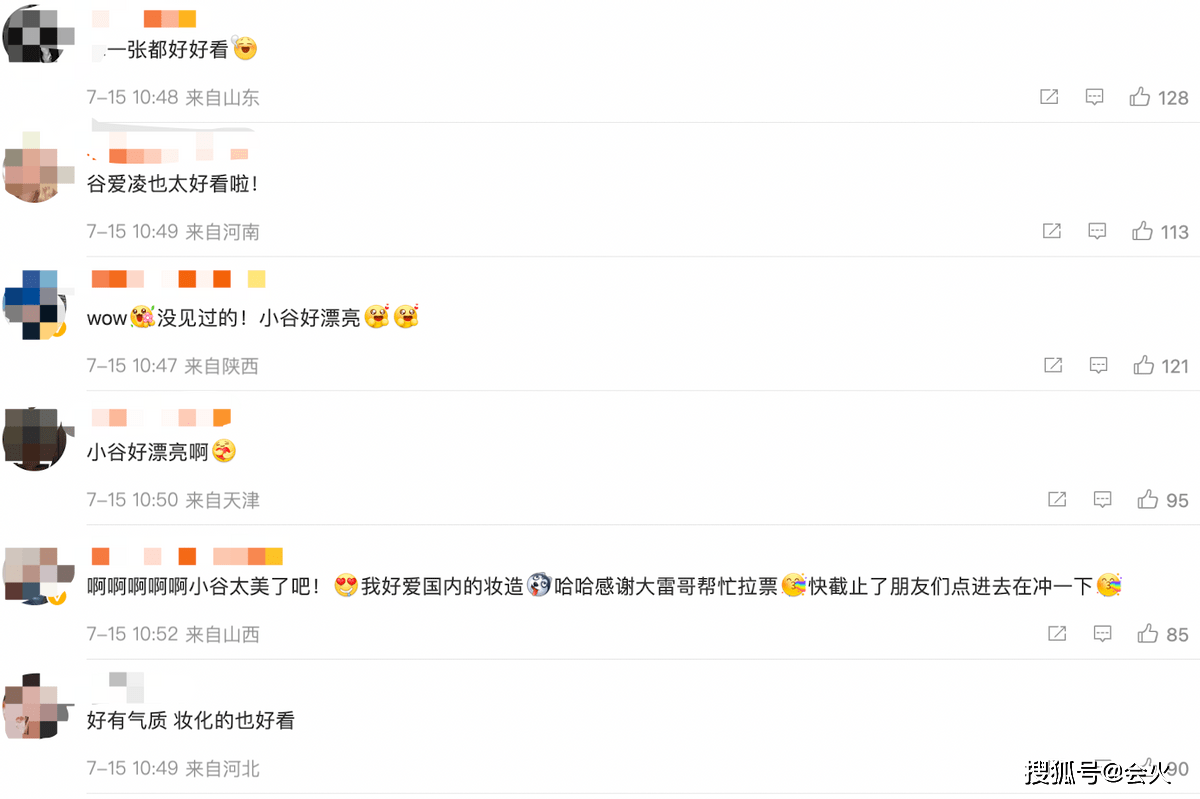Repost the comment 谷爱凌也太好看啦
The height and width of the screenshot is (799, 1200).
1052,231
